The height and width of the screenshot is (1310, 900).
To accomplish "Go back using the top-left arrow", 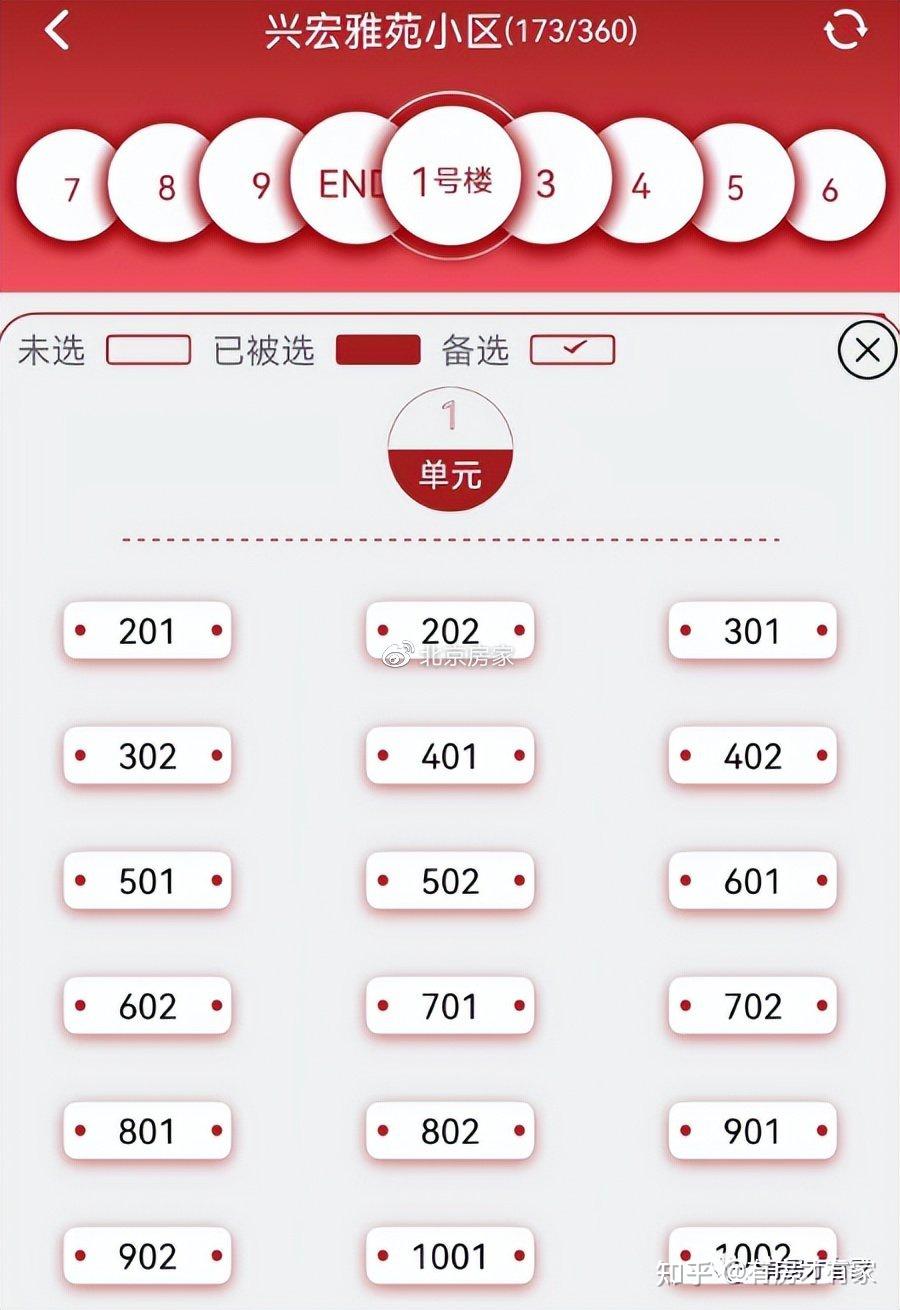I will (x=57, y=30).
